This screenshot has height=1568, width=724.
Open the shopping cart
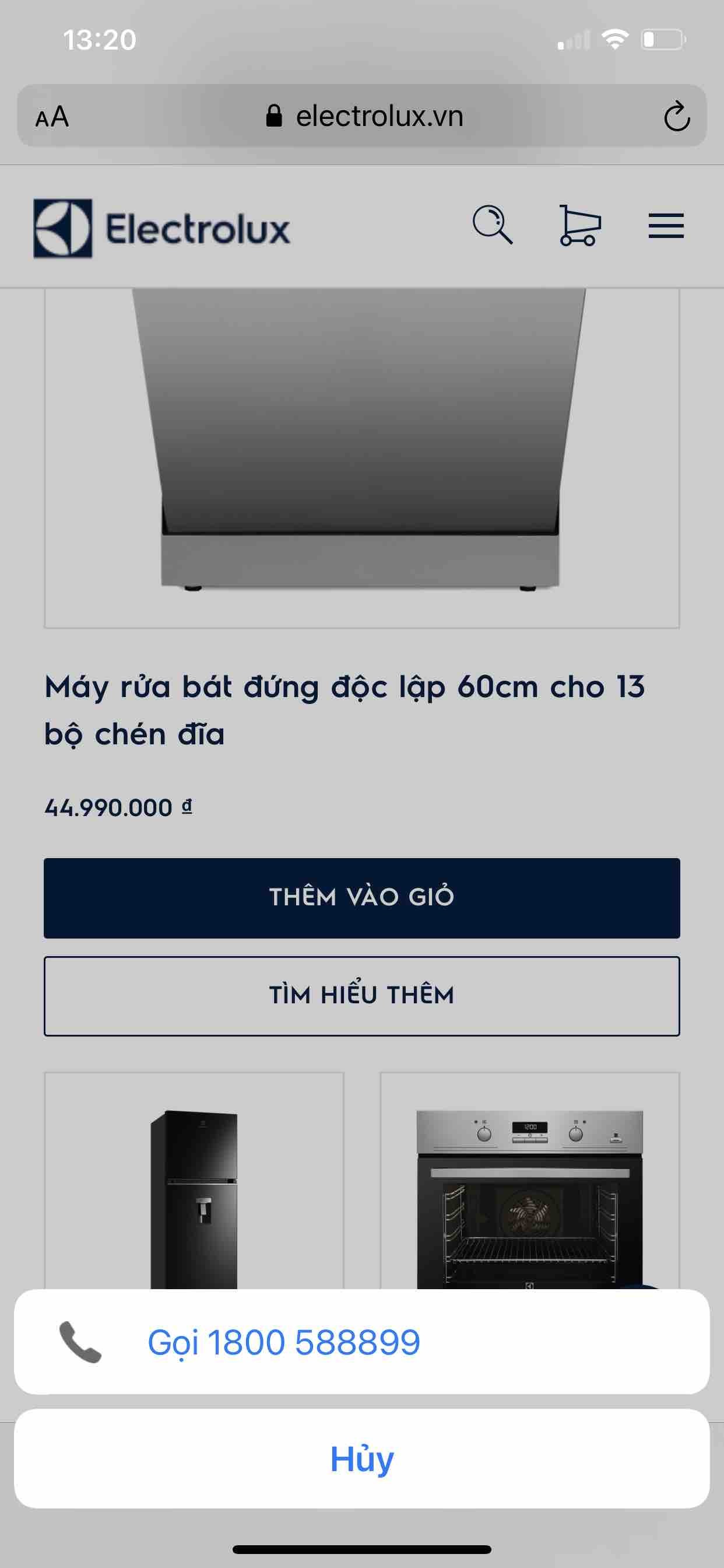point(579,225)
